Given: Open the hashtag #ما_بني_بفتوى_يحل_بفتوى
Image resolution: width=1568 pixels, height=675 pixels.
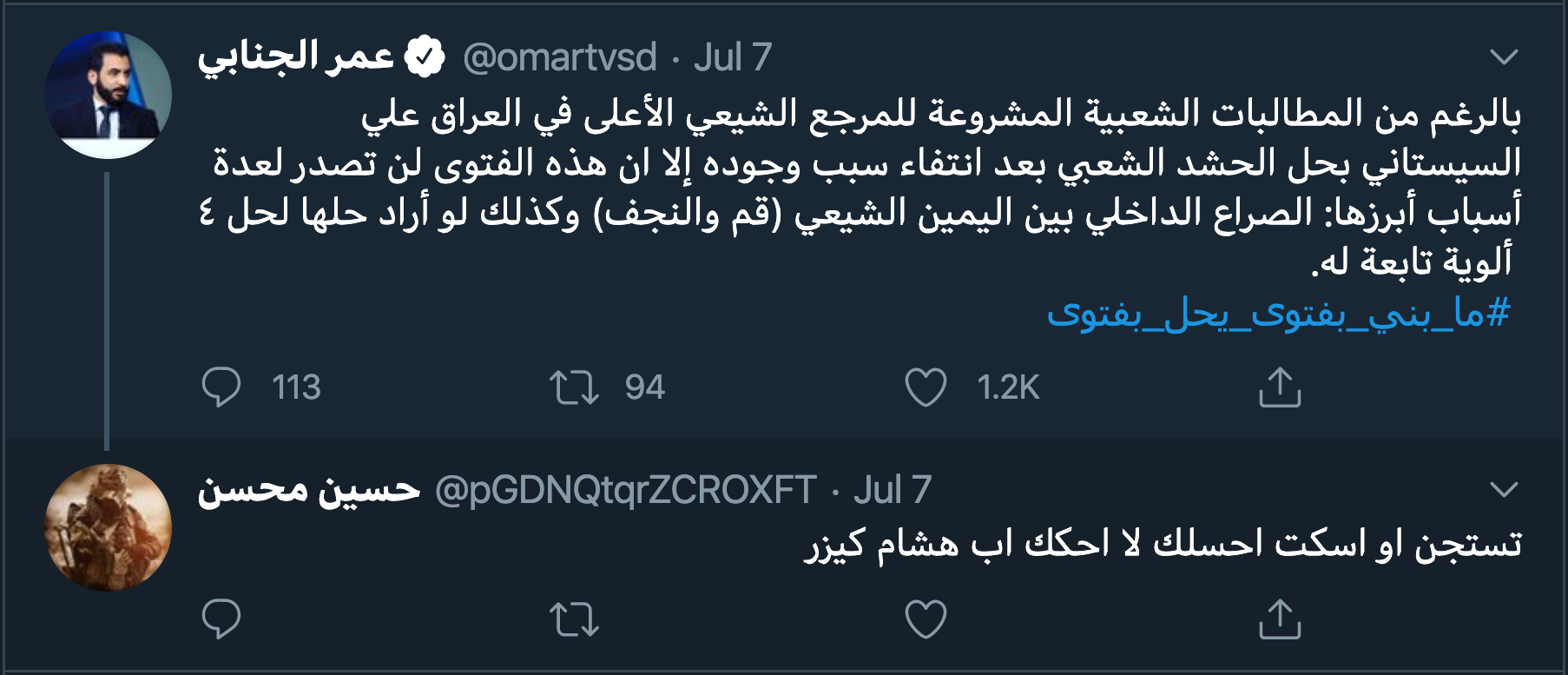Looking at the screenshot, I should pos(1278,313).
